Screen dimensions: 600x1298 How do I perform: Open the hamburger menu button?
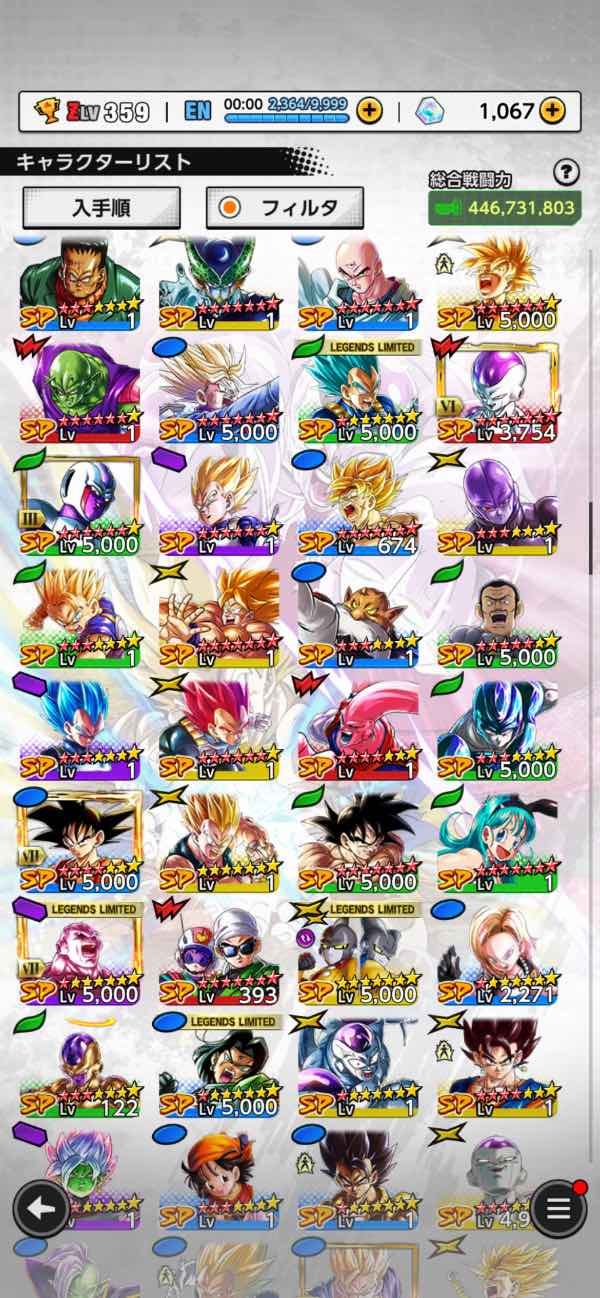click(x=558, y=1208)
